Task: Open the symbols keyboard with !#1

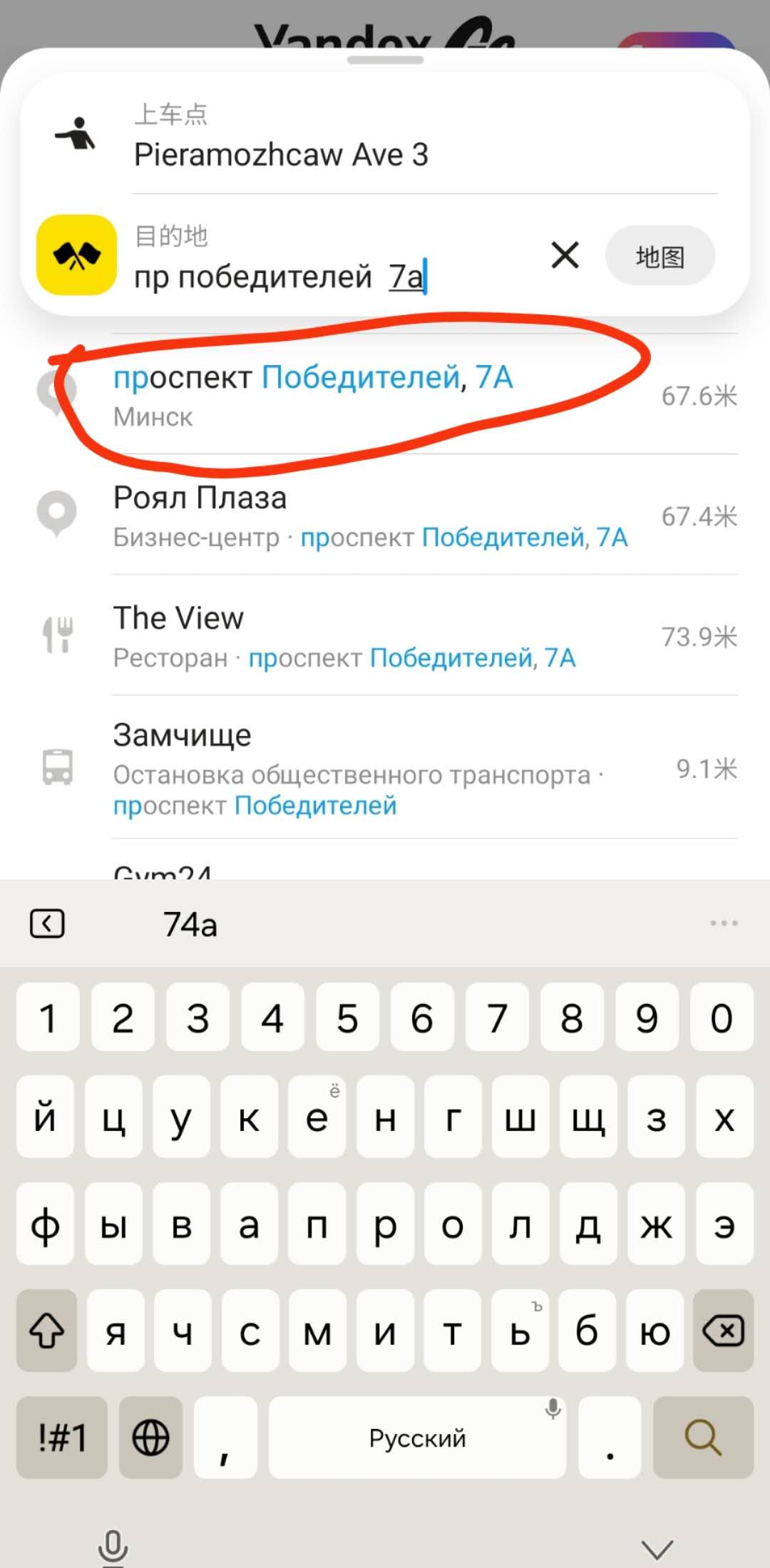Action: click(62, 1438)
